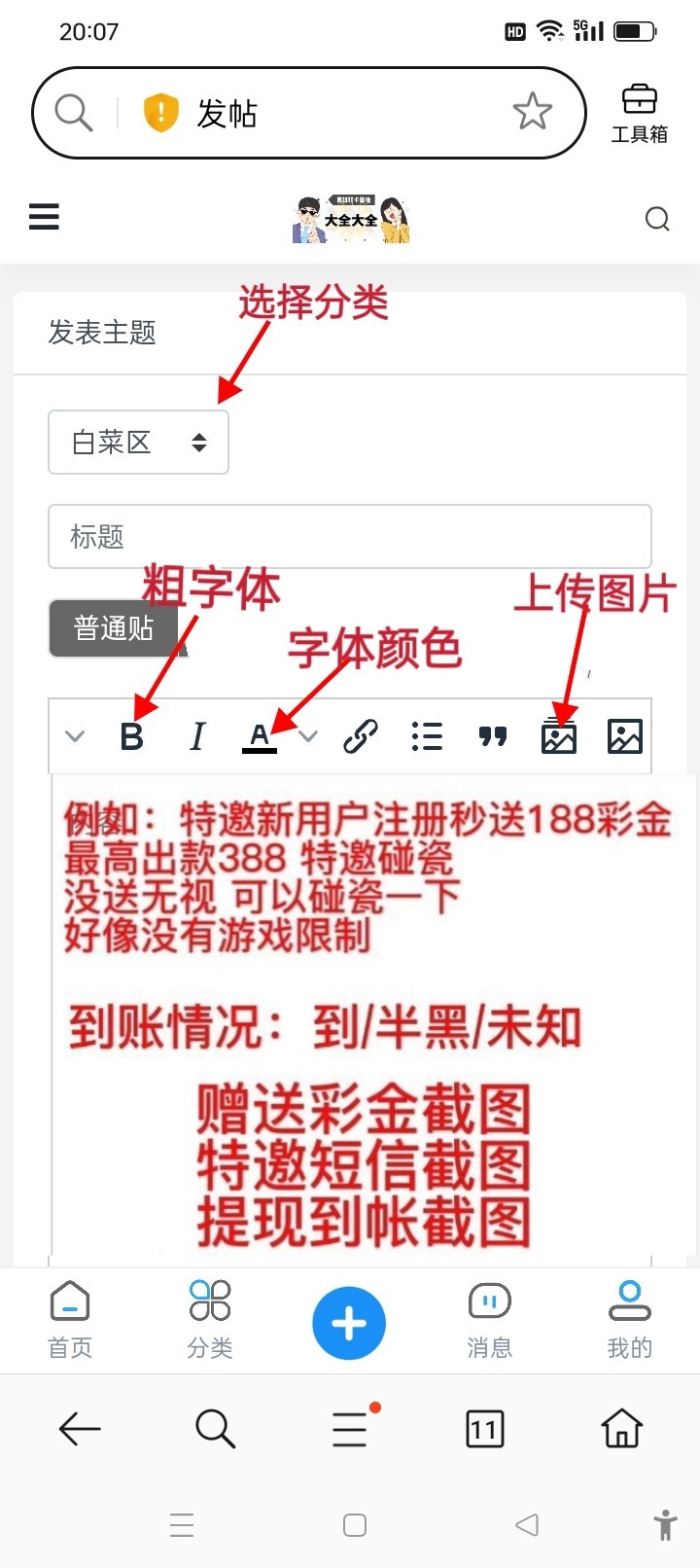Switch to the 分类 tab
The height and width of the screenshot is (1568, 700).
pyautogui.click(x=210, y=1319)
